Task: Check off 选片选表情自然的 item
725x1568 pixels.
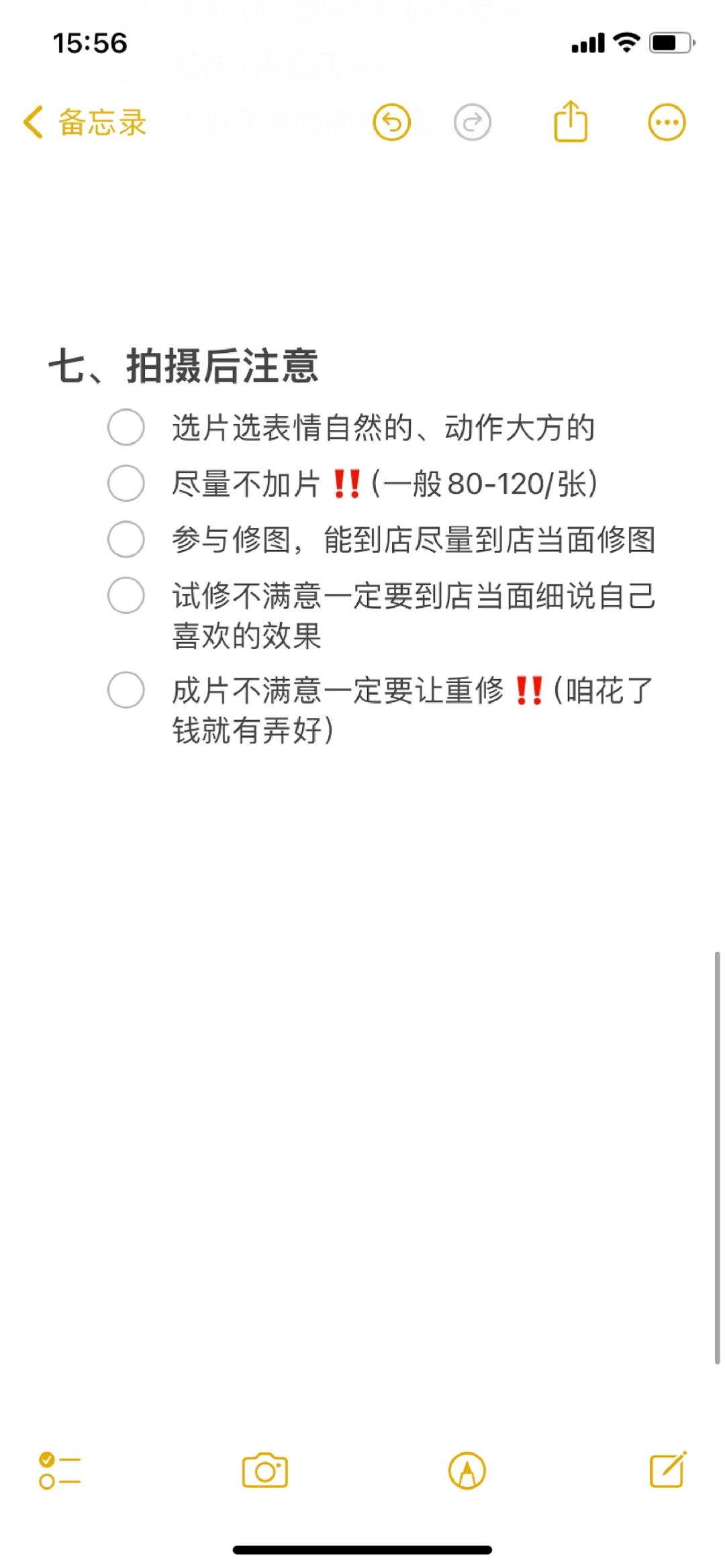Action: pos(126,427)
